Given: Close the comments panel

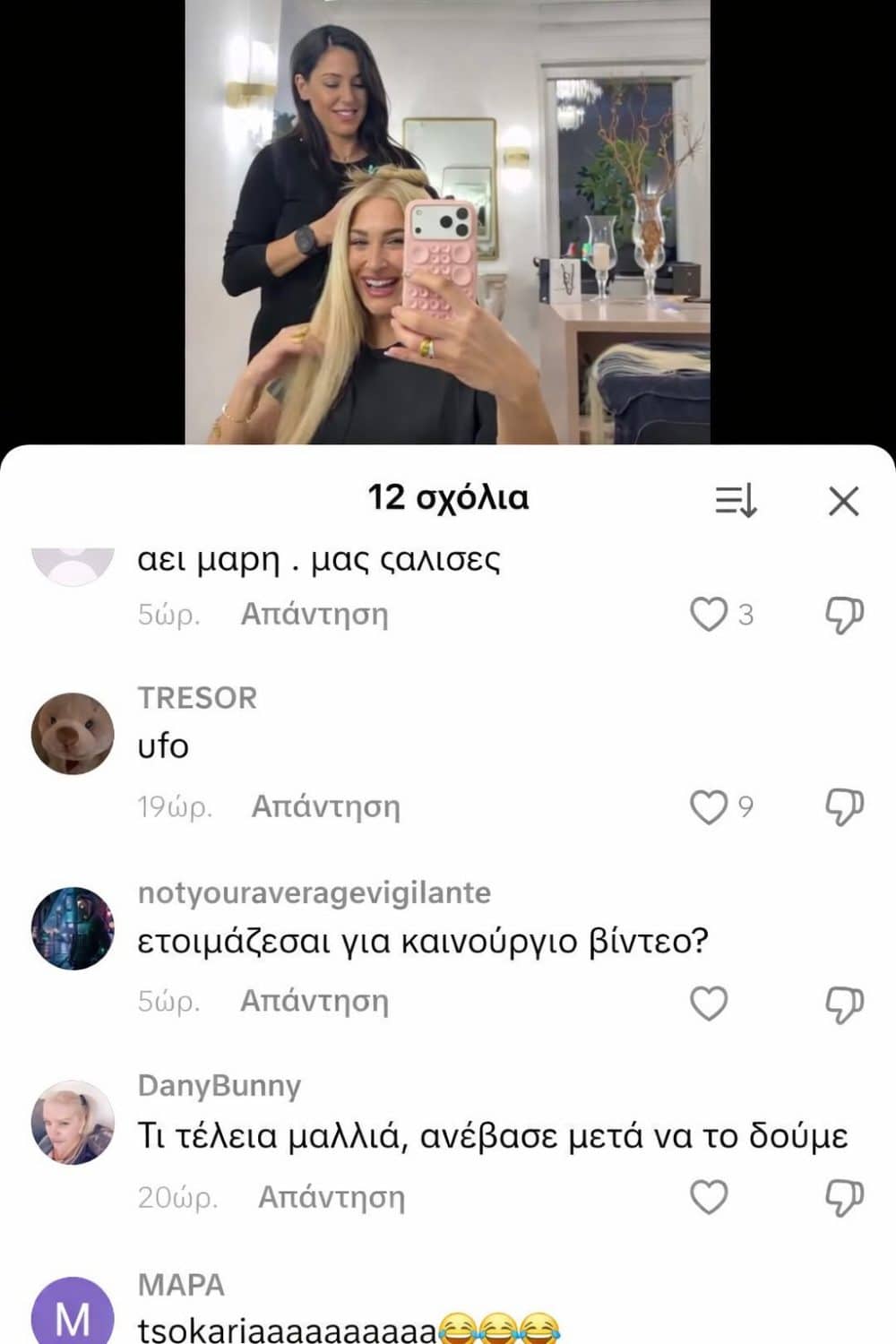Looking at the screenshot, I should coord(843,501).
